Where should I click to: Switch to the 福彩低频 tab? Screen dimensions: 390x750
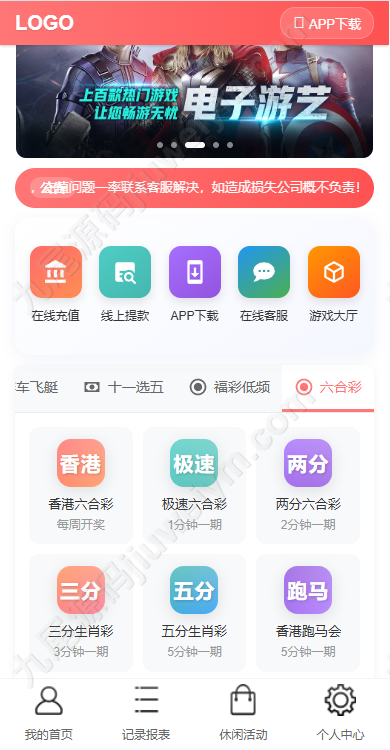click(230, 387)
